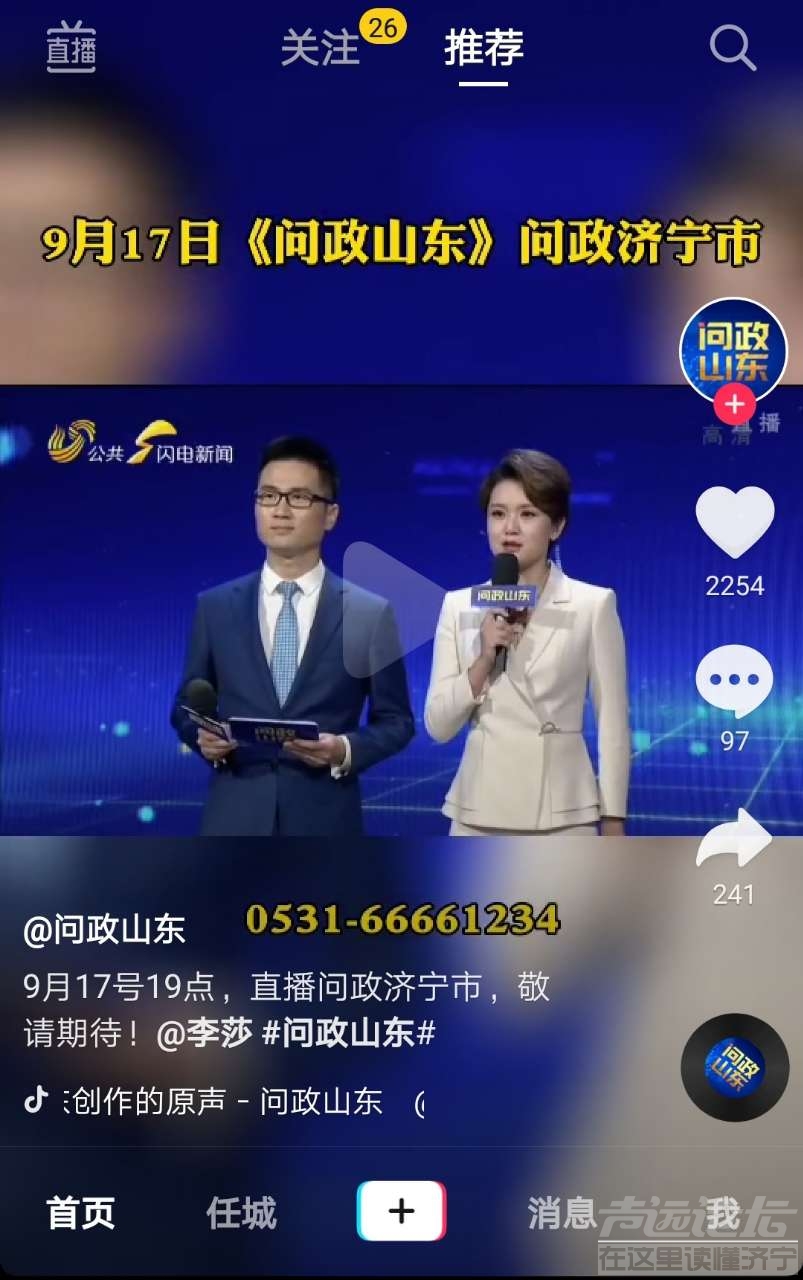This screenshot has height=1280, width=803.
Task: Tap the spinning music disc
Action: click(x=735, y=1067)
